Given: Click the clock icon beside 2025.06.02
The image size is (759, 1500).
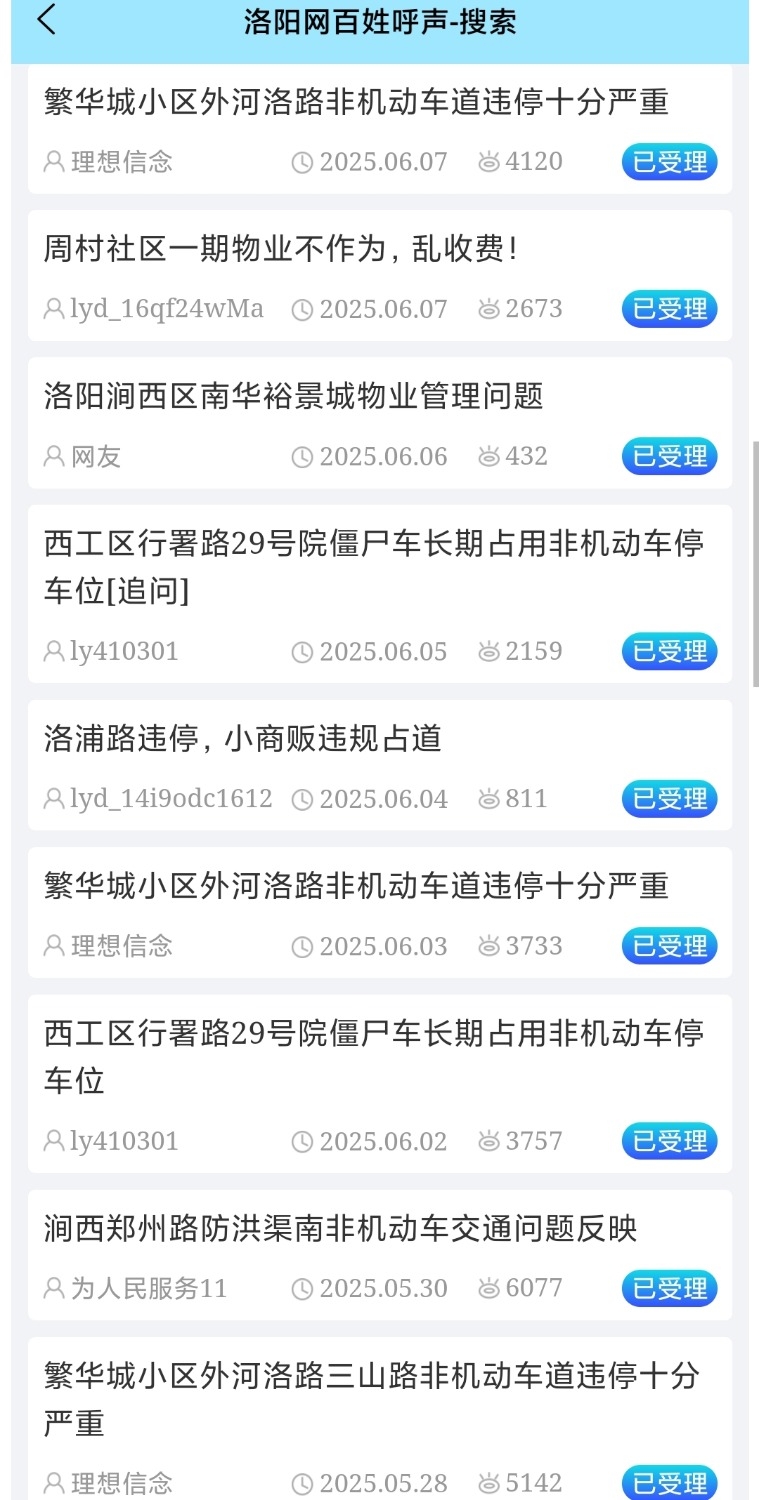Looking at the screenshot, I should pyautogui.click(x=301, y=1140).
